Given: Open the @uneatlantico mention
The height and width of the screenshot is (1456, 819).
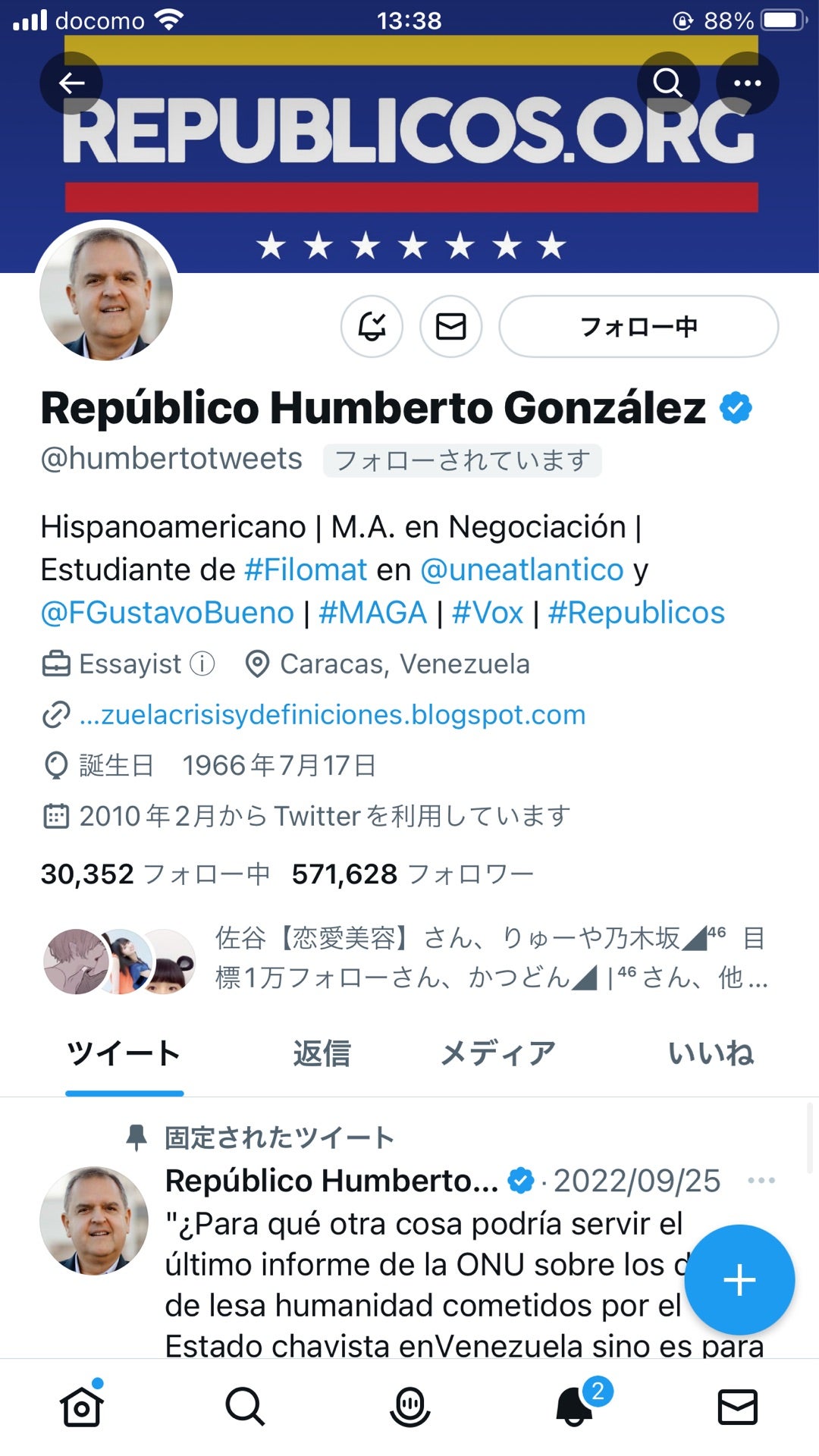Looking at the screenshot, I should click(x=522, y=570).
